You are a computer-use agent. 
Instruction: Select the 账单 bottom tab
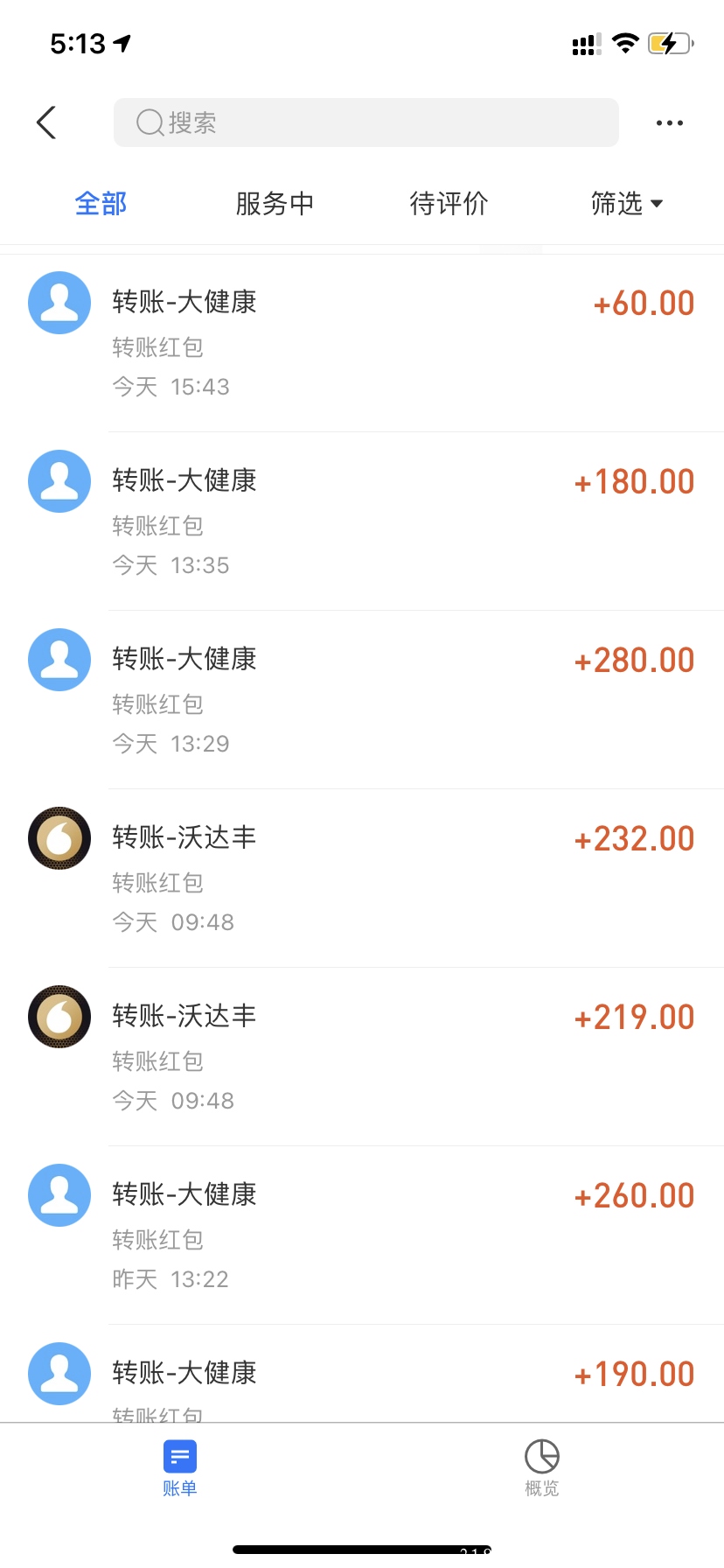click(x=180, y=1468)
